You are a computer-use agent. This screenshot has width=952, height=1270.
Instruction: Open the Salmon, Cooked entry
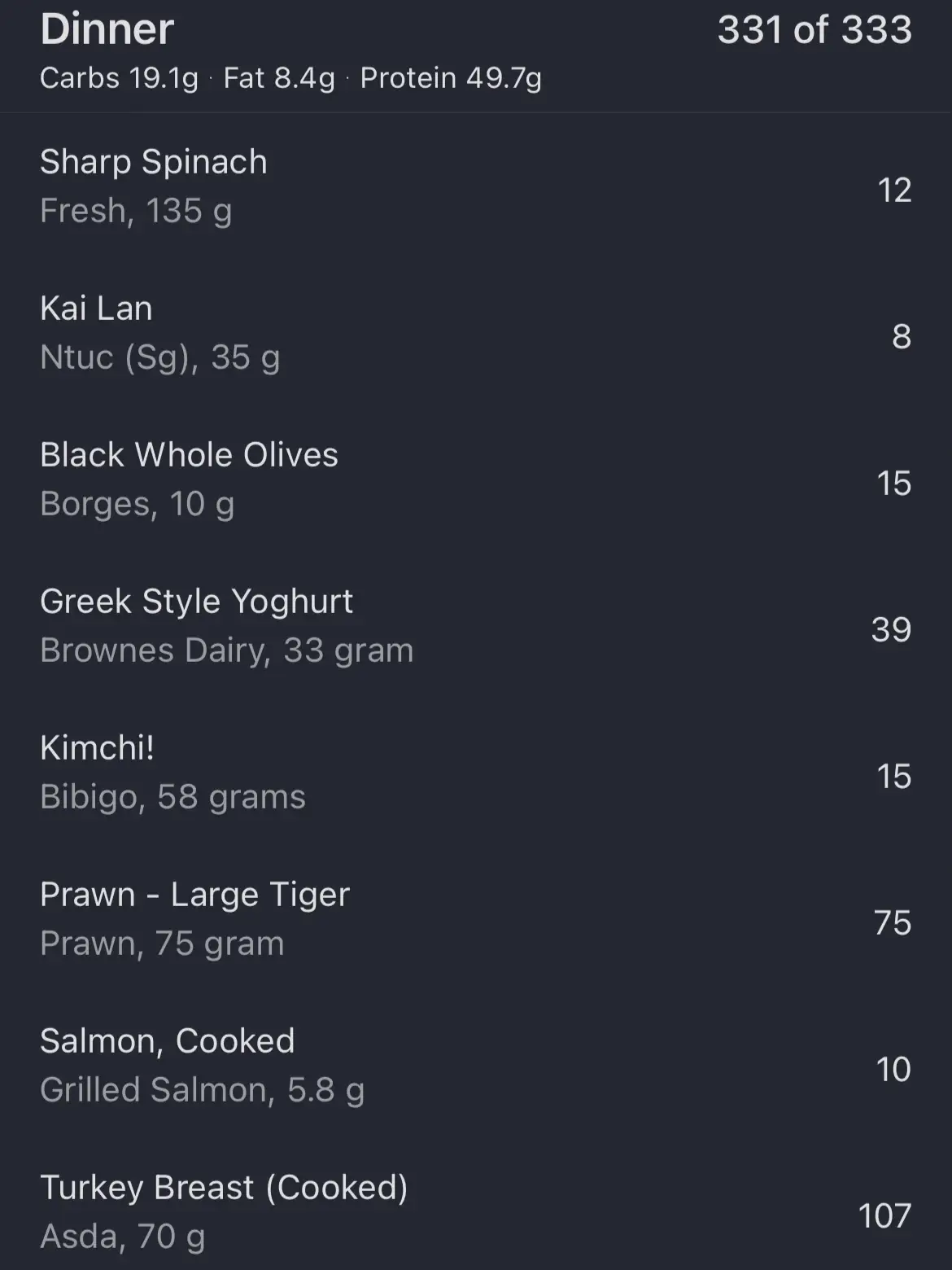click(x=167, y=1041)
